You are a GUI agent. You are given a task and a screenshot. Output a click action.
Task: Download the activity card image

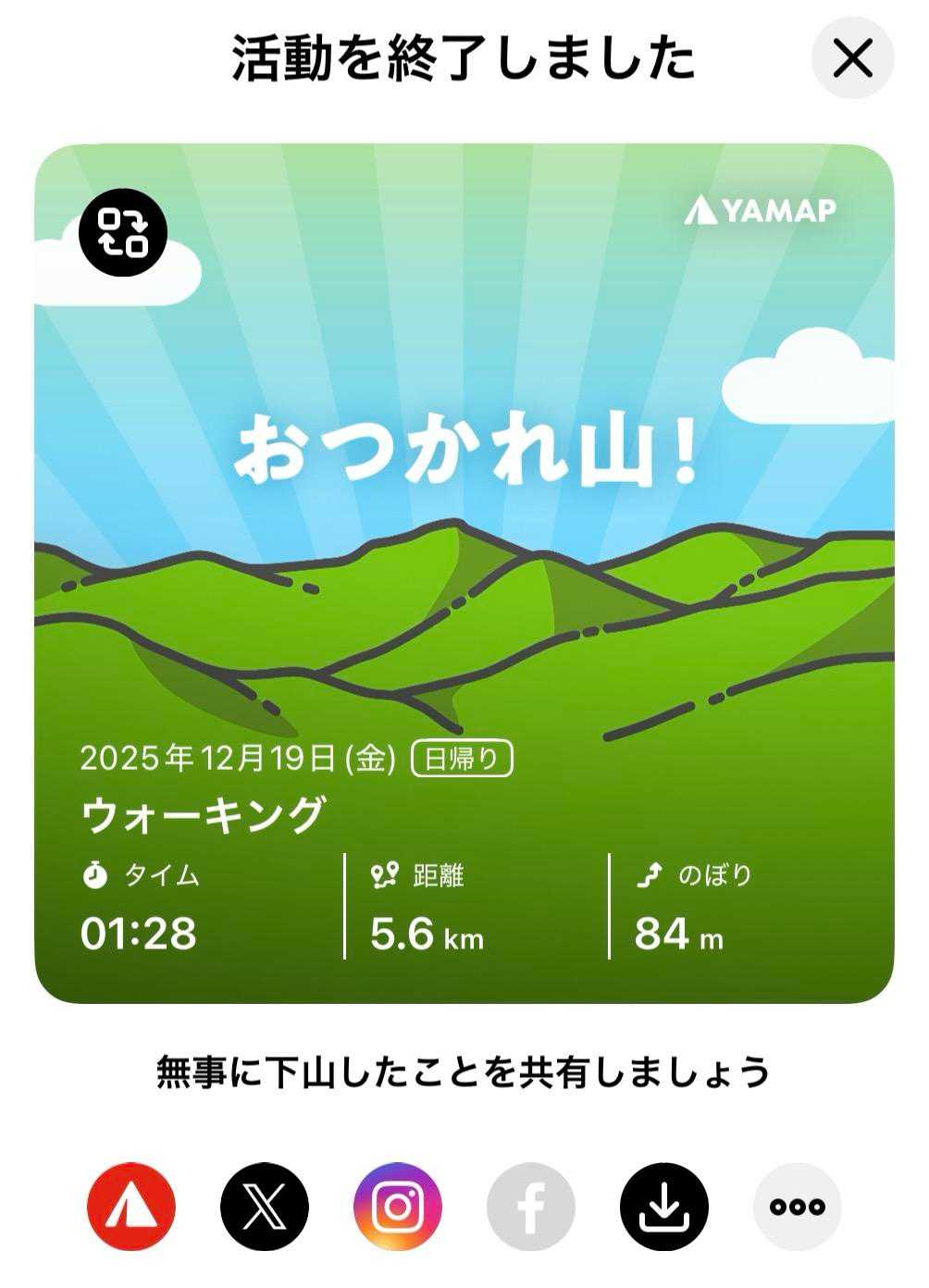664,1206
